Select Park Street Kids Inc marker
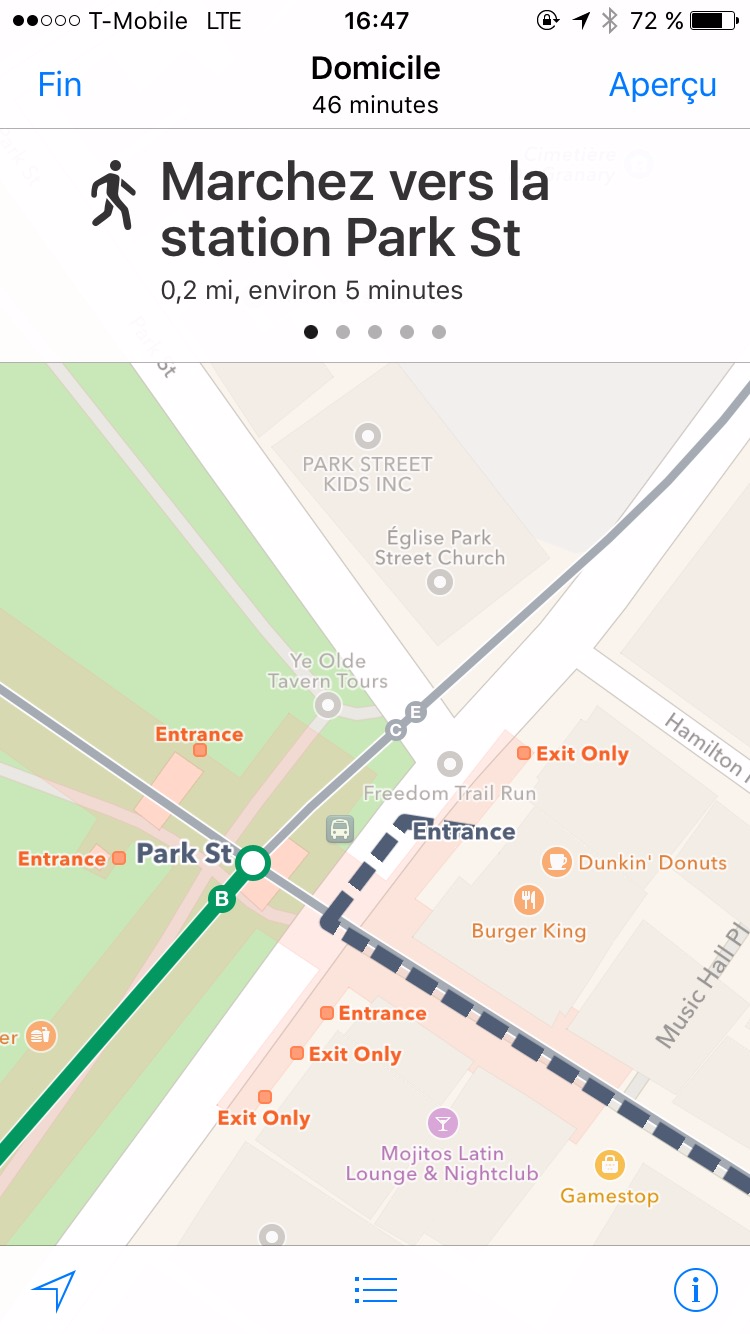 click(x=368, y=436)
